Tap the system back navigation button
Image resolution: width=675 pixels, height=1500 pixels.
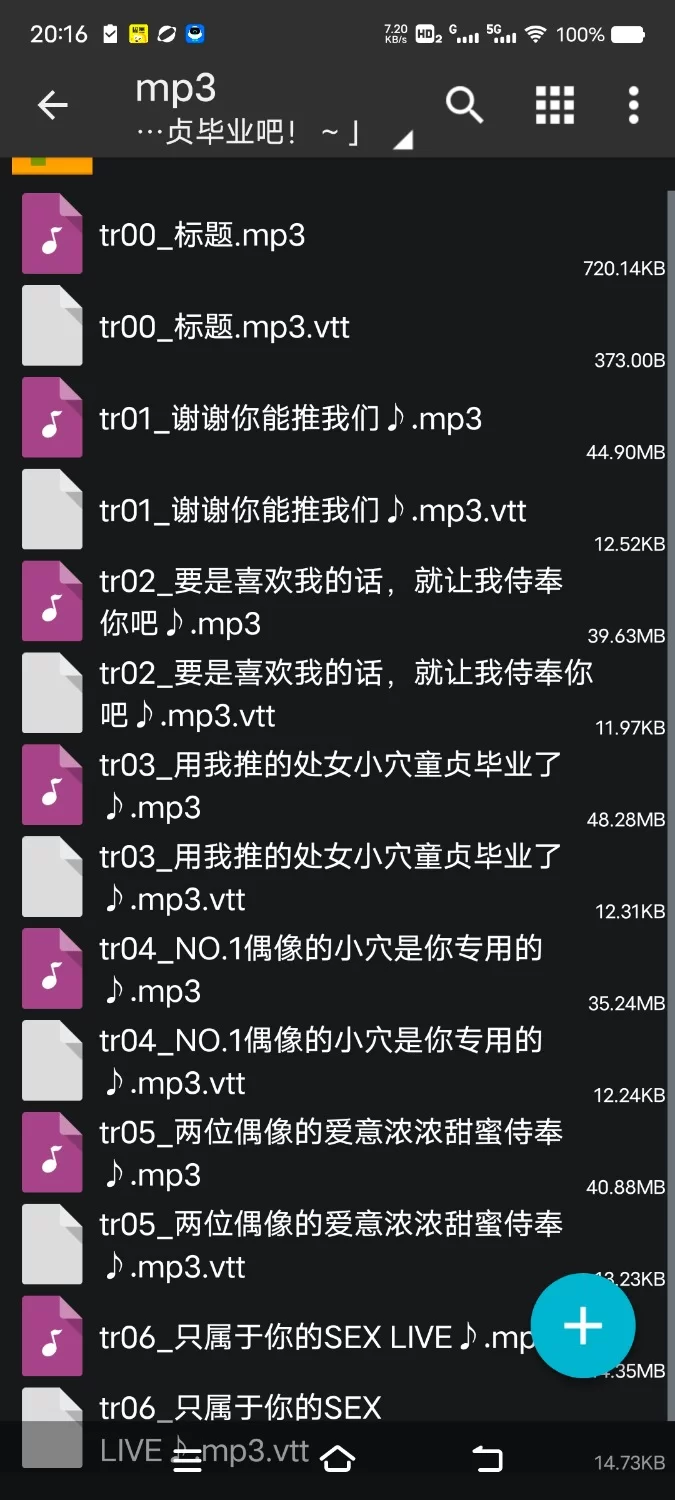pyautogui.click(x=487, y=1459)
